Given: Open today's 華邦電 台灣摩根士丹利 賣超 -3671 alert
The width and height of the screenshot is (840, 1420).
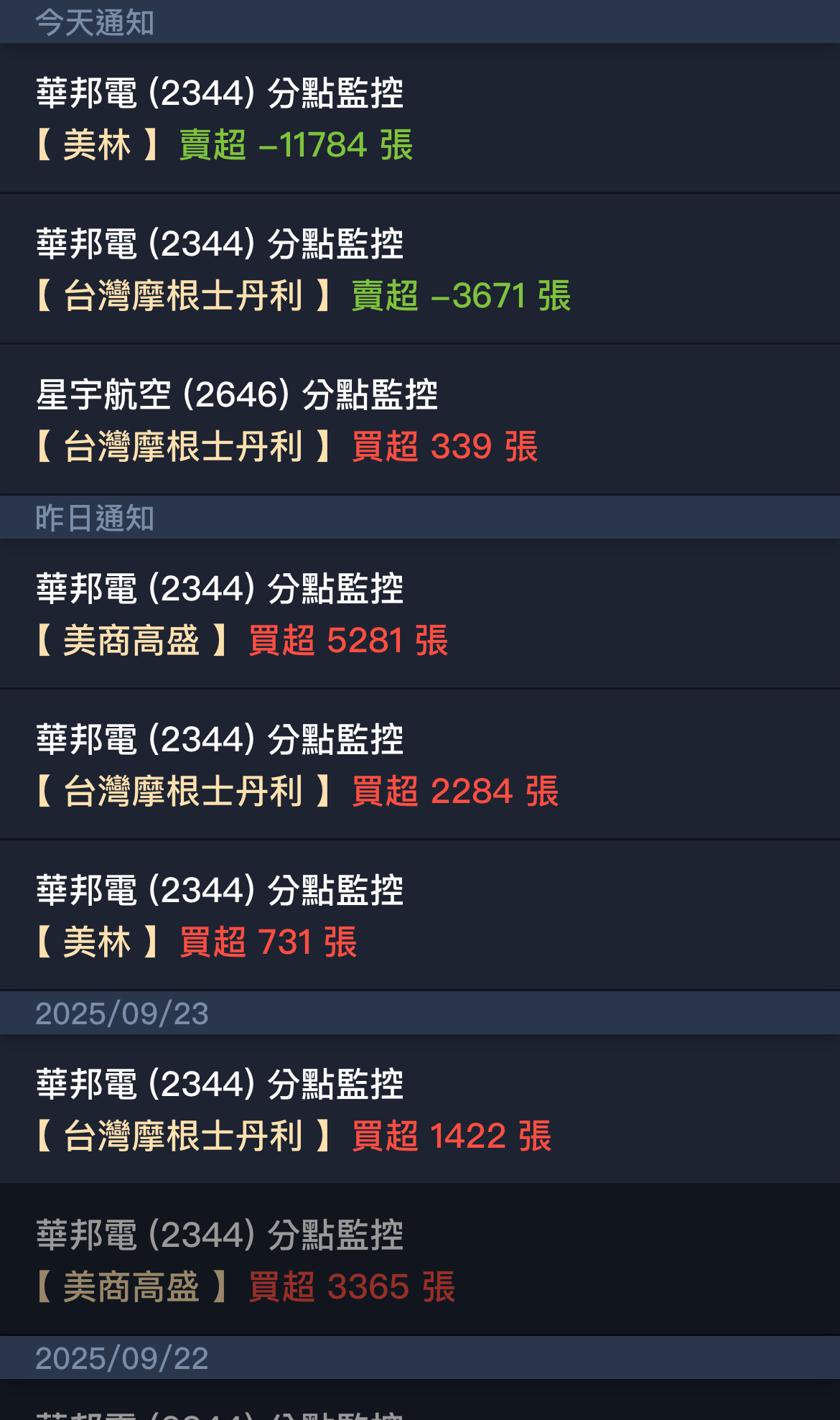Looking at the screenshot, I should [x=420, y=269].
